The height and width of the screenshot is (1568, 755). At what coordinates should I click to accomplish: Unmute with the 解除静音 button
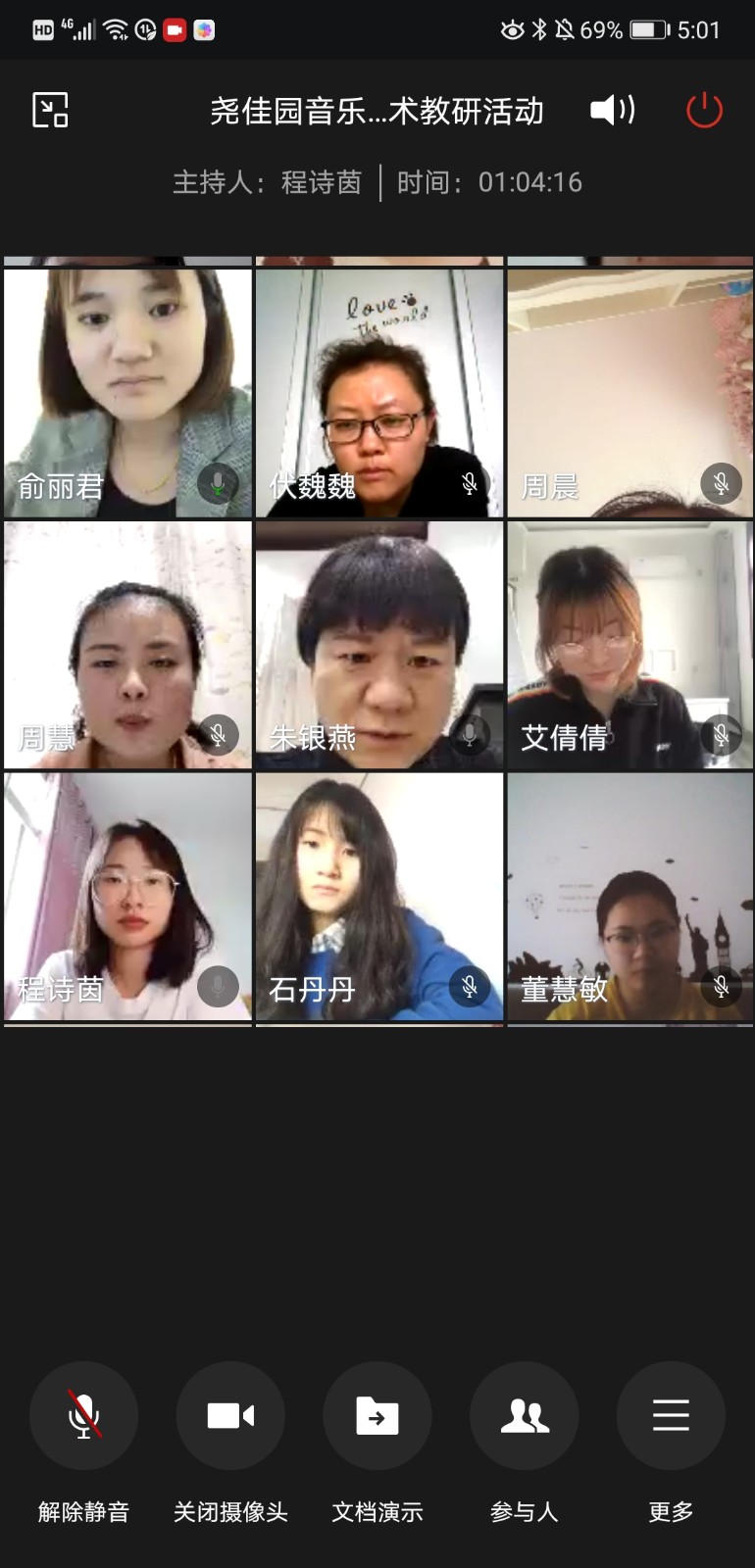pyautogui.click(x=83, y=1416)
